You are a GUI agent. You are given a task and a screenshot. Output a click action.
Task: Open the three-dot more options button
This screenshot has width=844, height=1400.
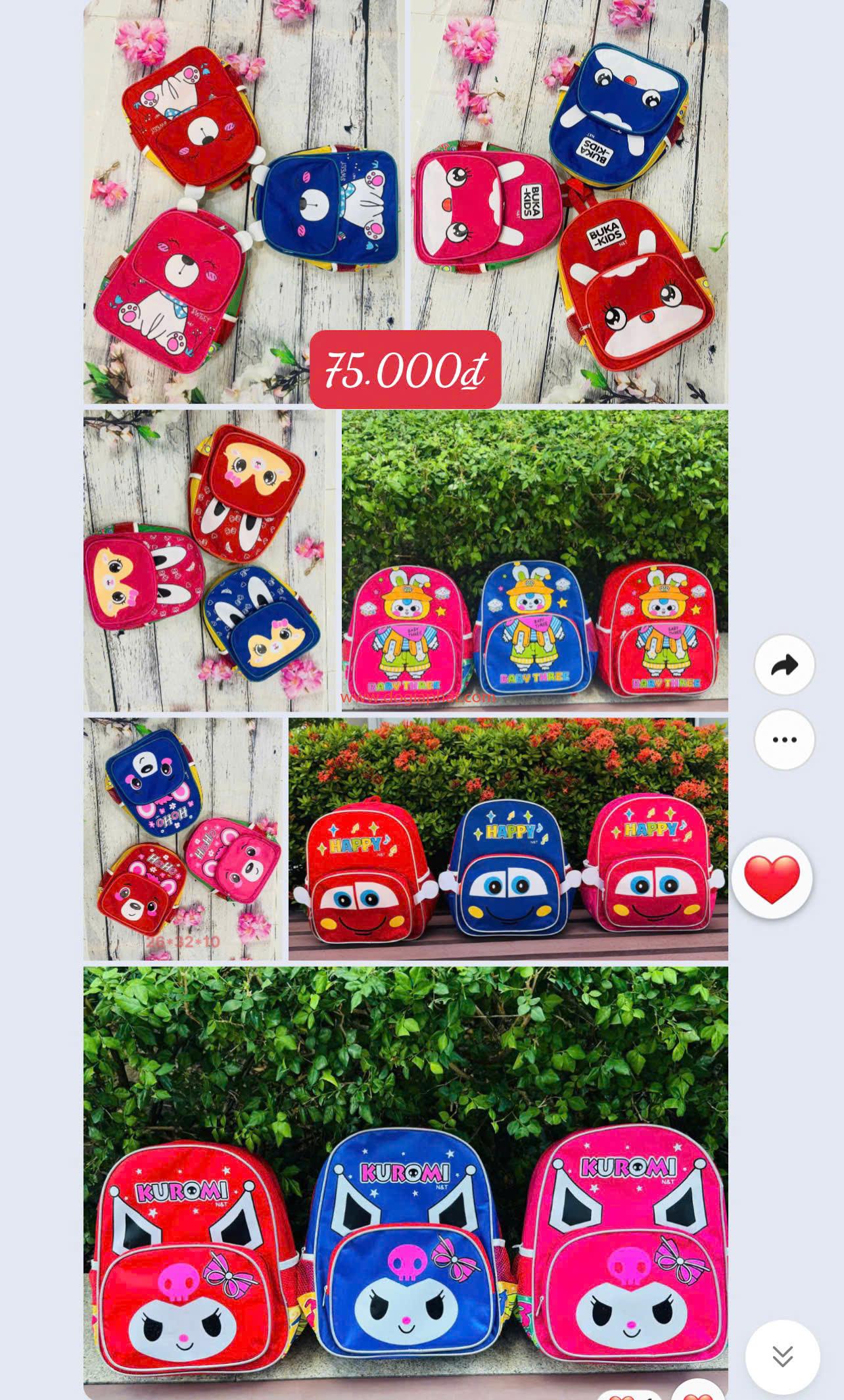pos(784,739)
